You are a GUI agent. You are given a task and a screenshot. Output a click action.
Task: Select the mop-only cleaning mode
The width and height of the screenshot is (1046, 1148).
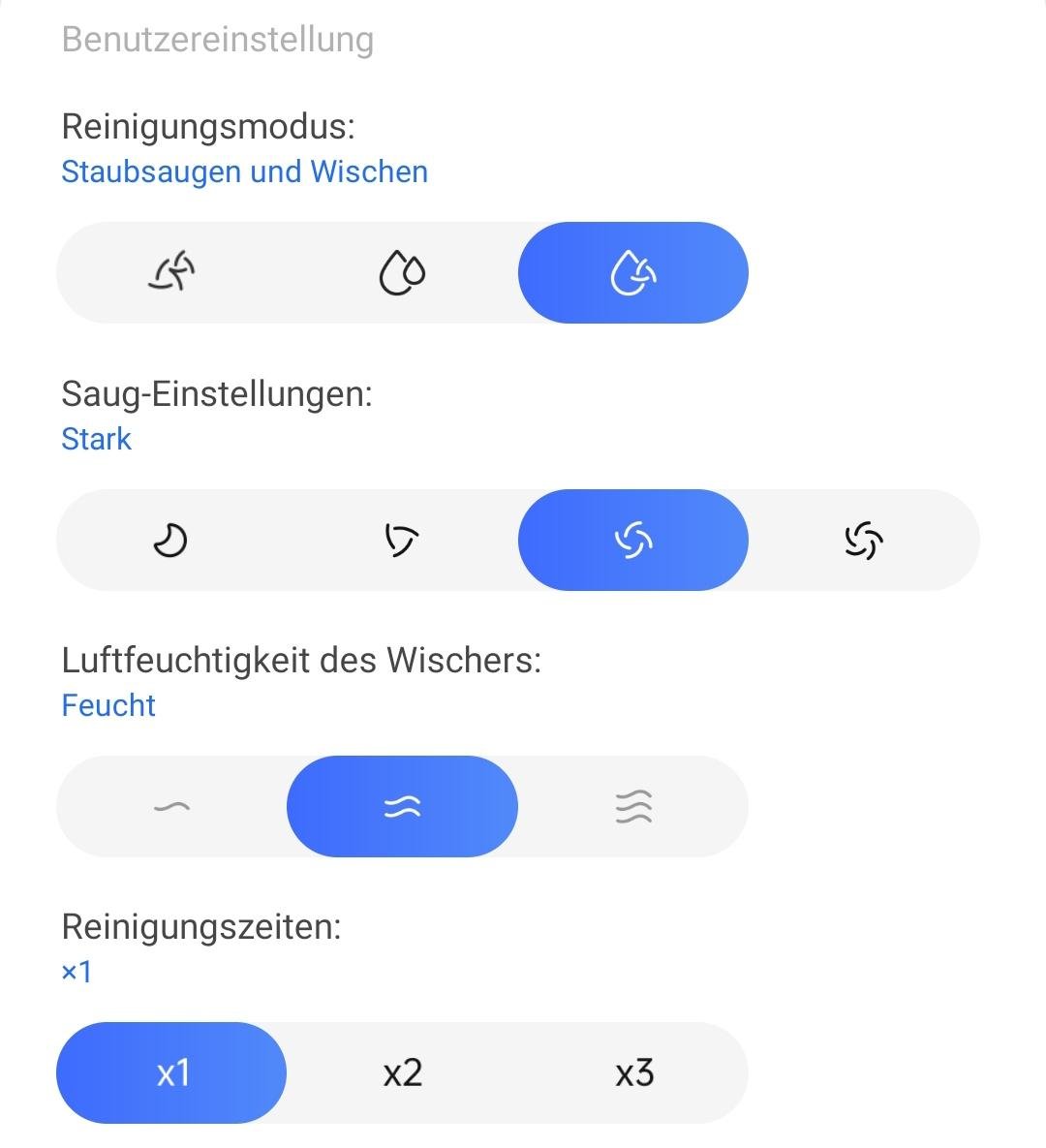(x=402, y=272)
